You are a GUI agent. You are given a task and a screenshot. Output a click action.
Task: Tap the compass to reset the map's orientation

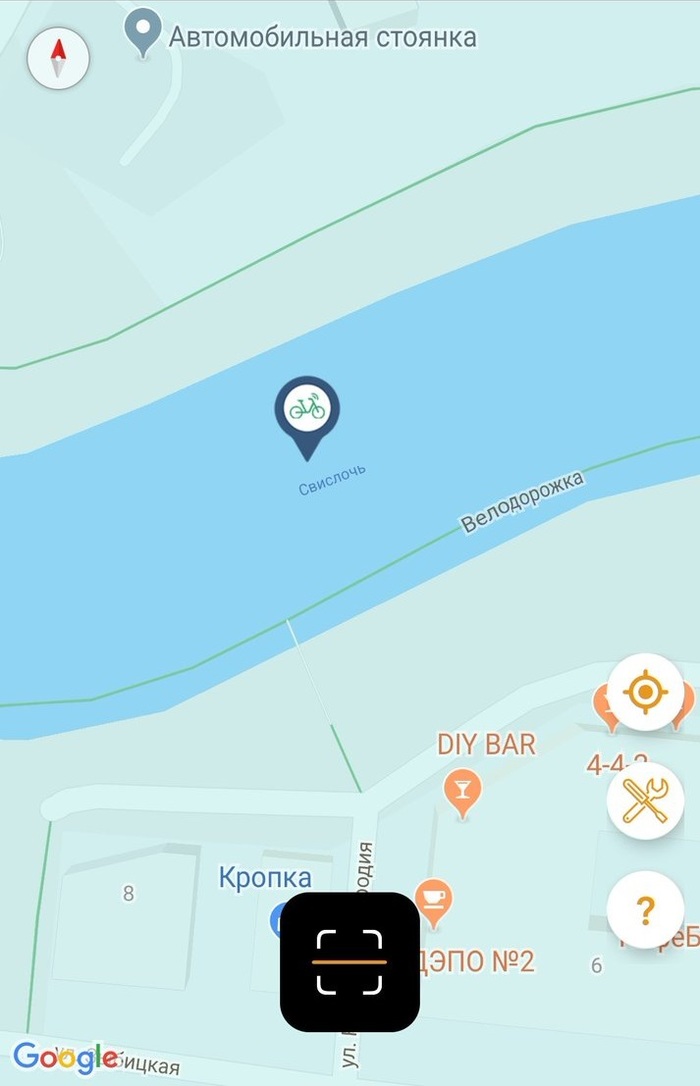tap(58, 57)
